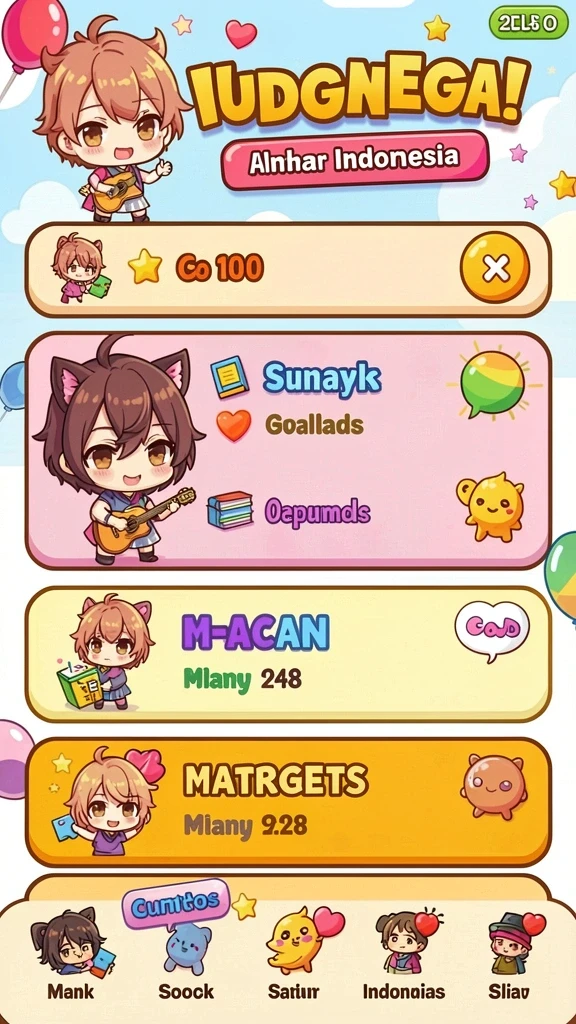576x1024 pixels.
Task: Open the Sunayk card with the guitar character
Action: (x=288, y=451)
